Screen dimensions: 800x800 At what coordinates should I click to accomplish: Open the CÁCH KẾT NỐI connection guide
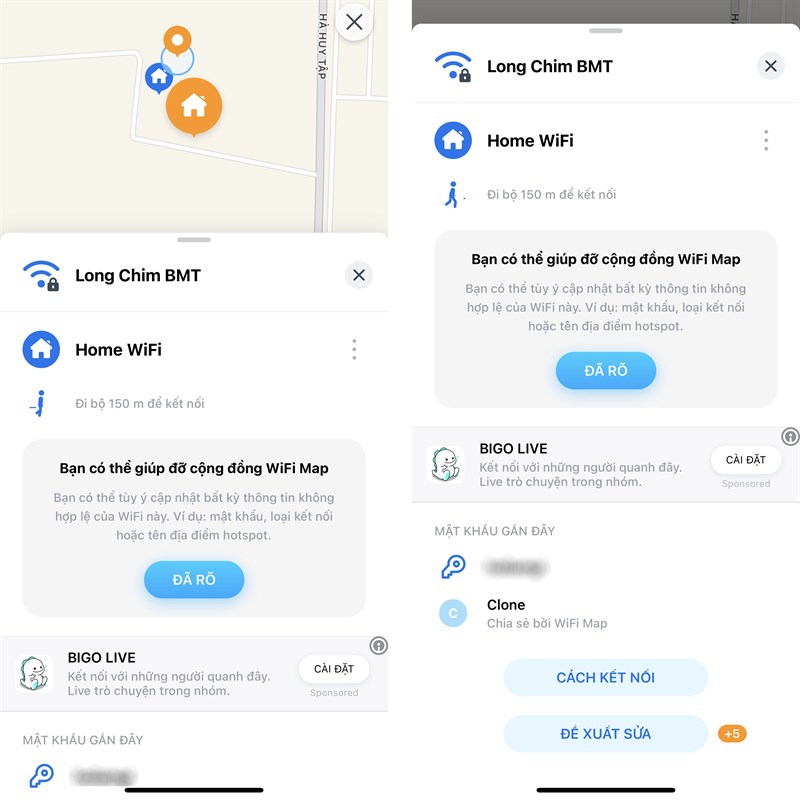click(x=605, y=677)
